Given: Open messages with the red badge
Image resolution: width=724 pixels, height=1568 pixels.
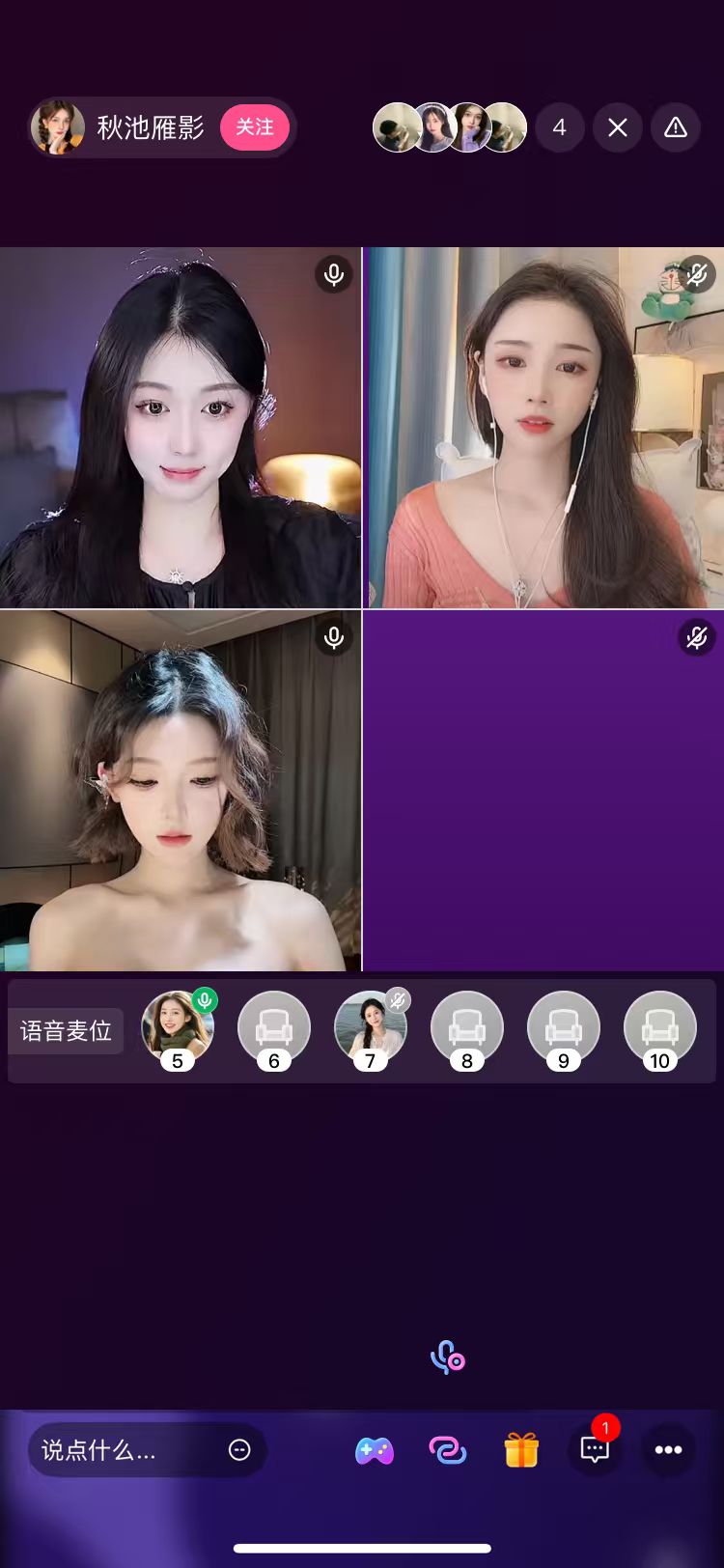Looking at the screenshot, I should click(x=595, y=1449).
